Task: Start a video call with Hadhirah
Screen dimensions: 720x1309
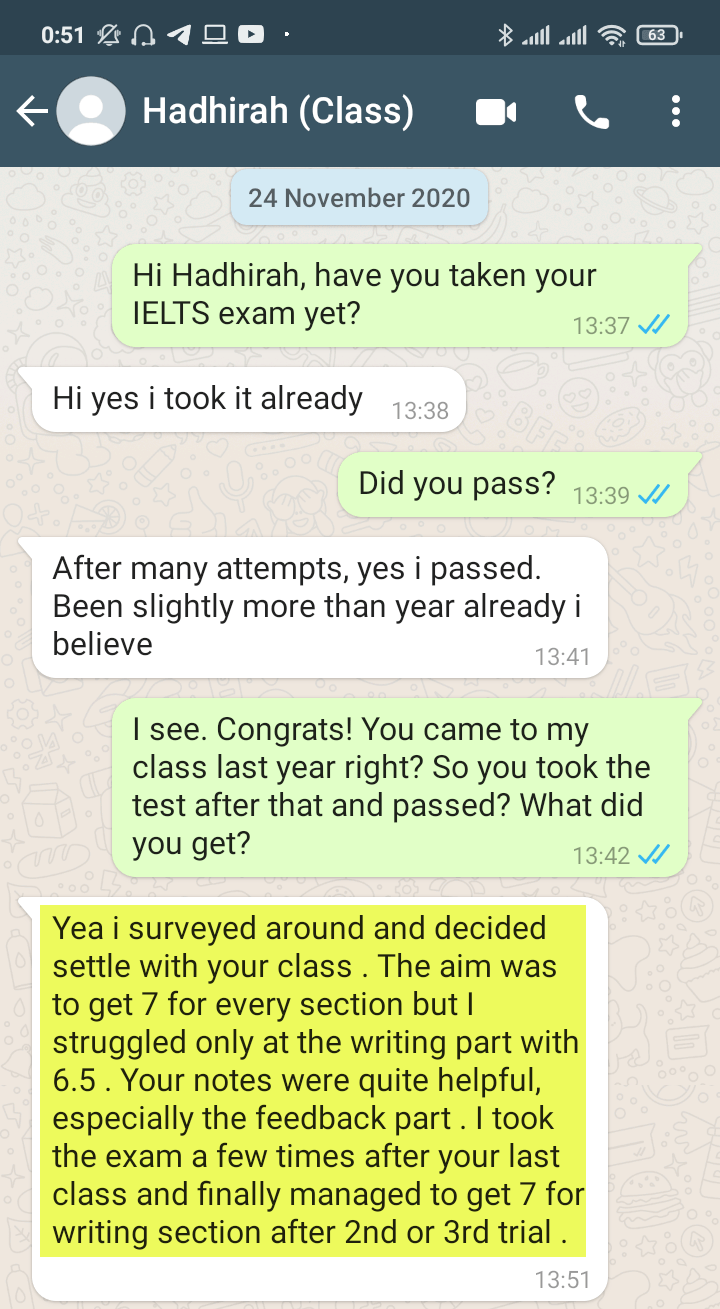Action: pos(496,111)
